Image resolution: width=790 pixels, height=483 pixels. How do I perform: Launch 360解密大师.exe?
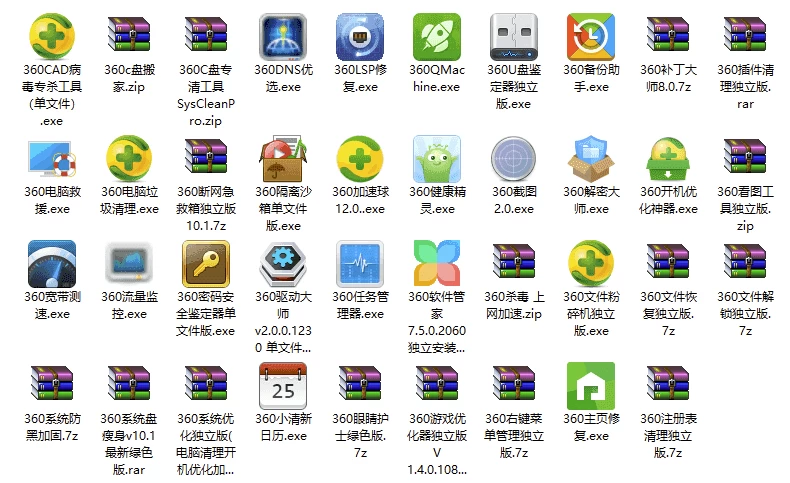click(590, 160)
